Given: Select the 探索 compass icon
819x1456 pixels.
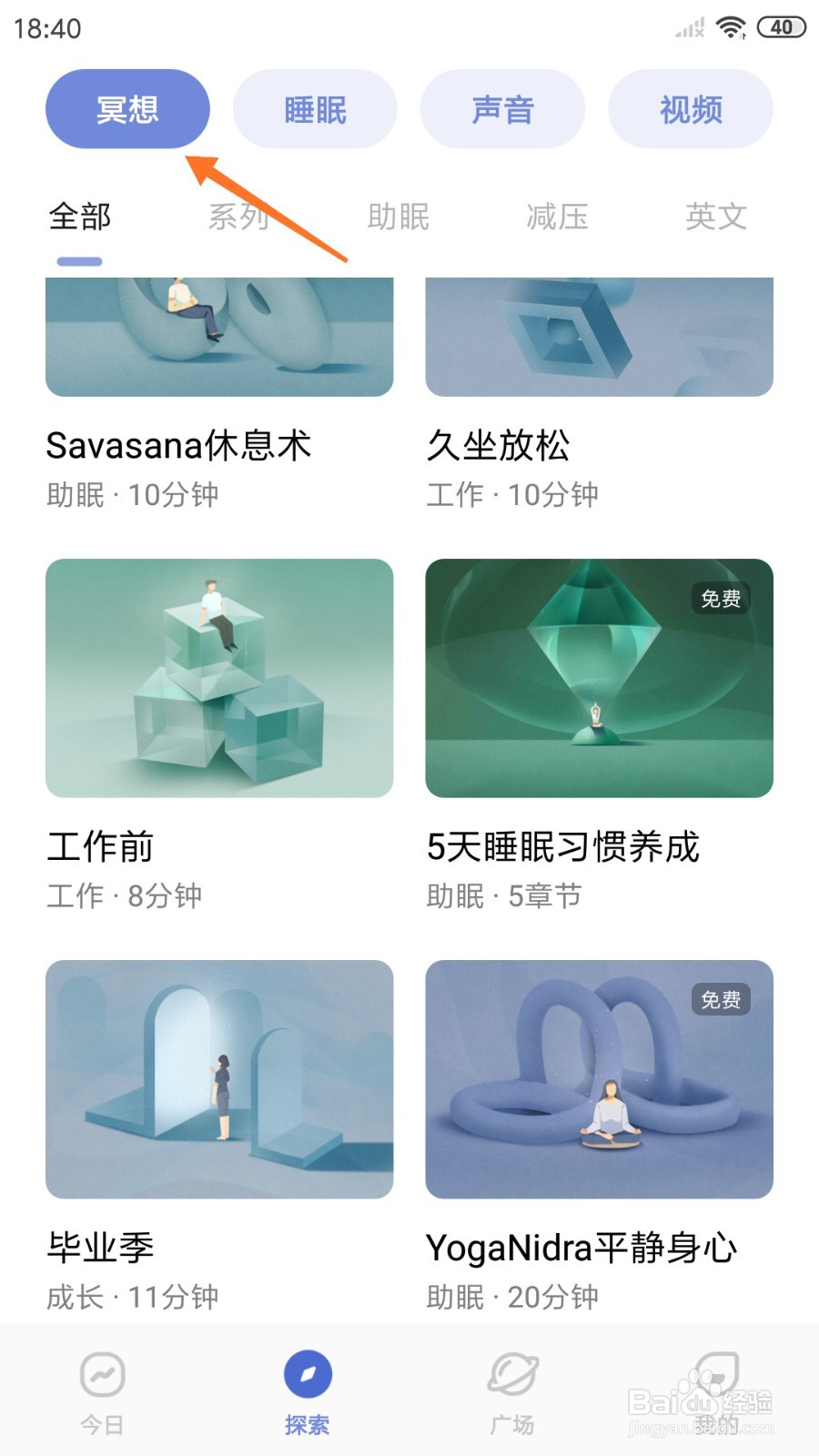Looking at the screenshot, I should 308,1376.
